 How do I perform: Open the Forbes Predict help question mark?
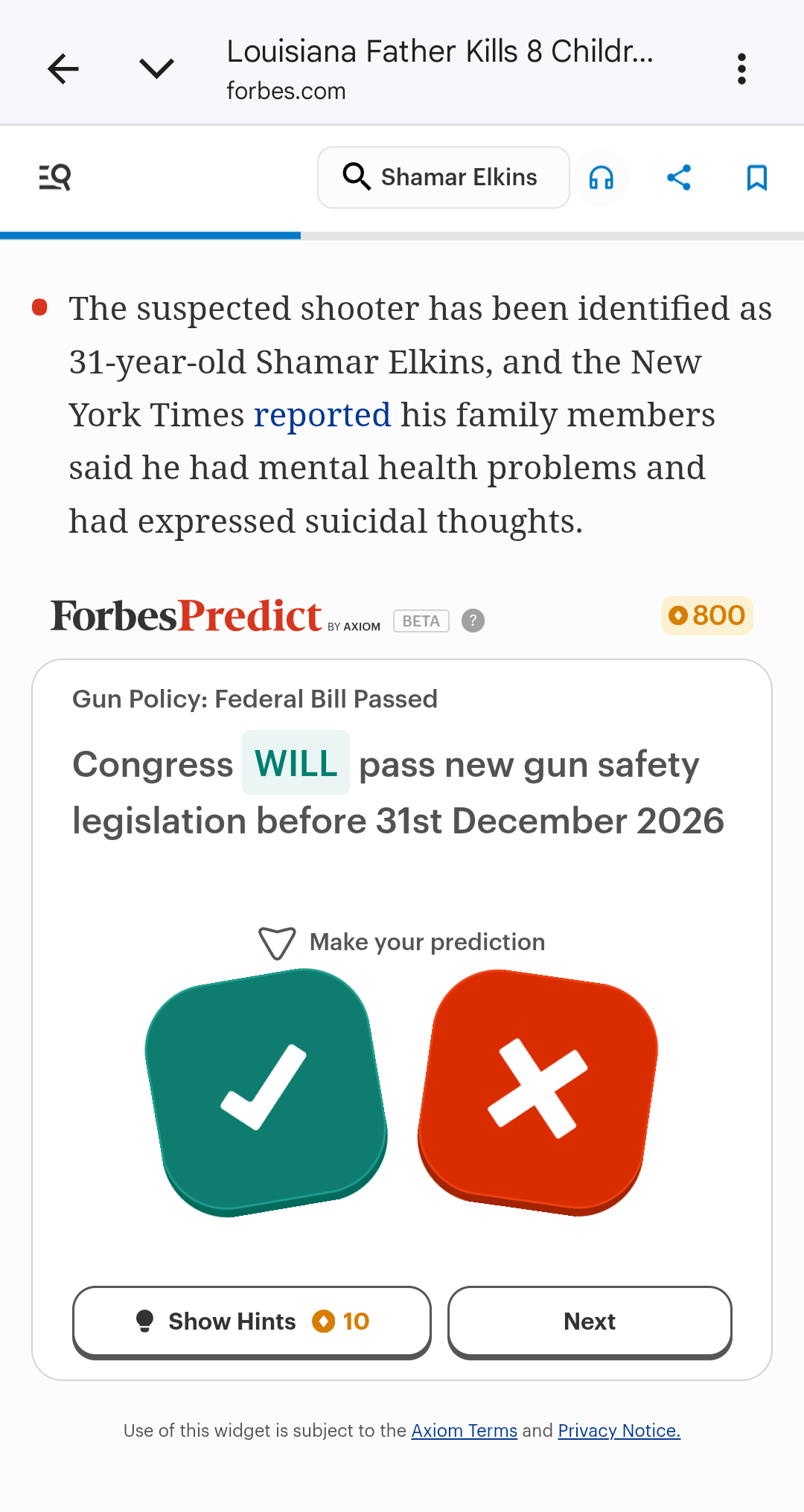point(473,621)
